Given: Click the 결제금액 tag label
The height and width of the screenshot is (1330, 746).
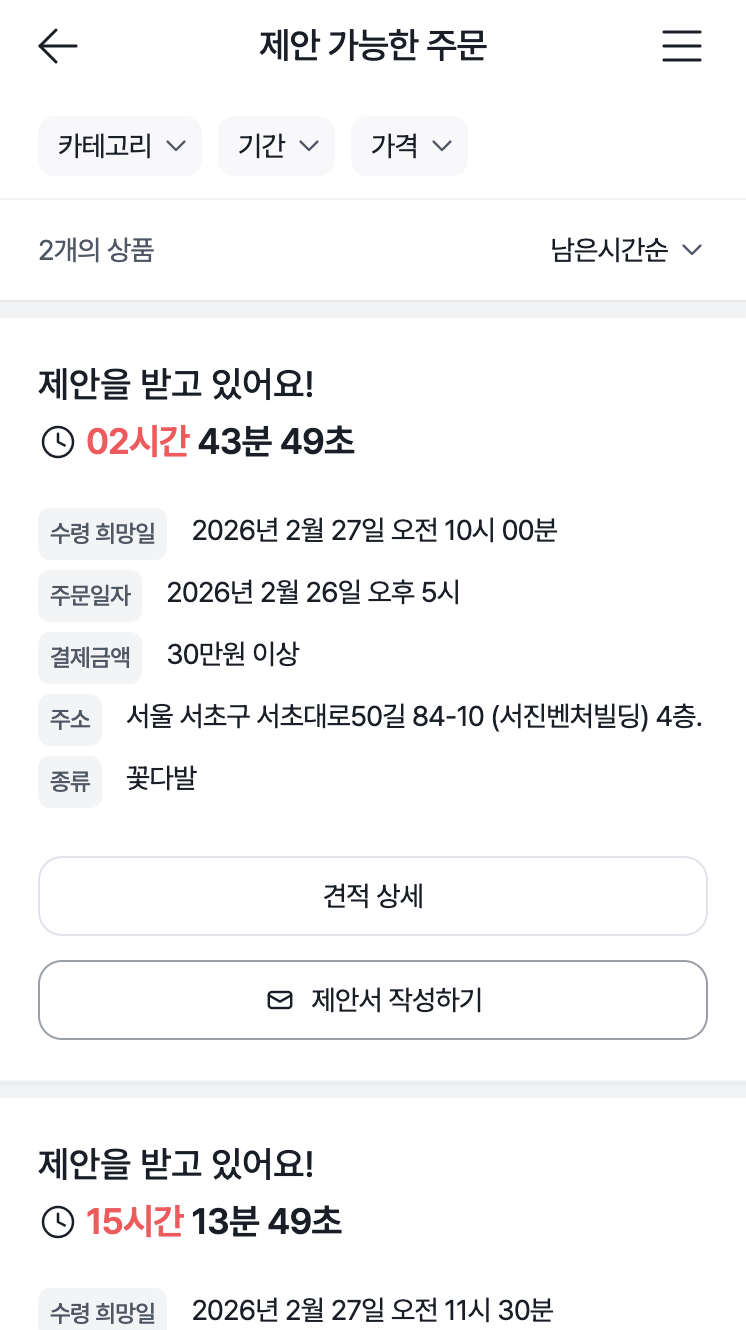Looking at the screenshot, I should [90, 657].
